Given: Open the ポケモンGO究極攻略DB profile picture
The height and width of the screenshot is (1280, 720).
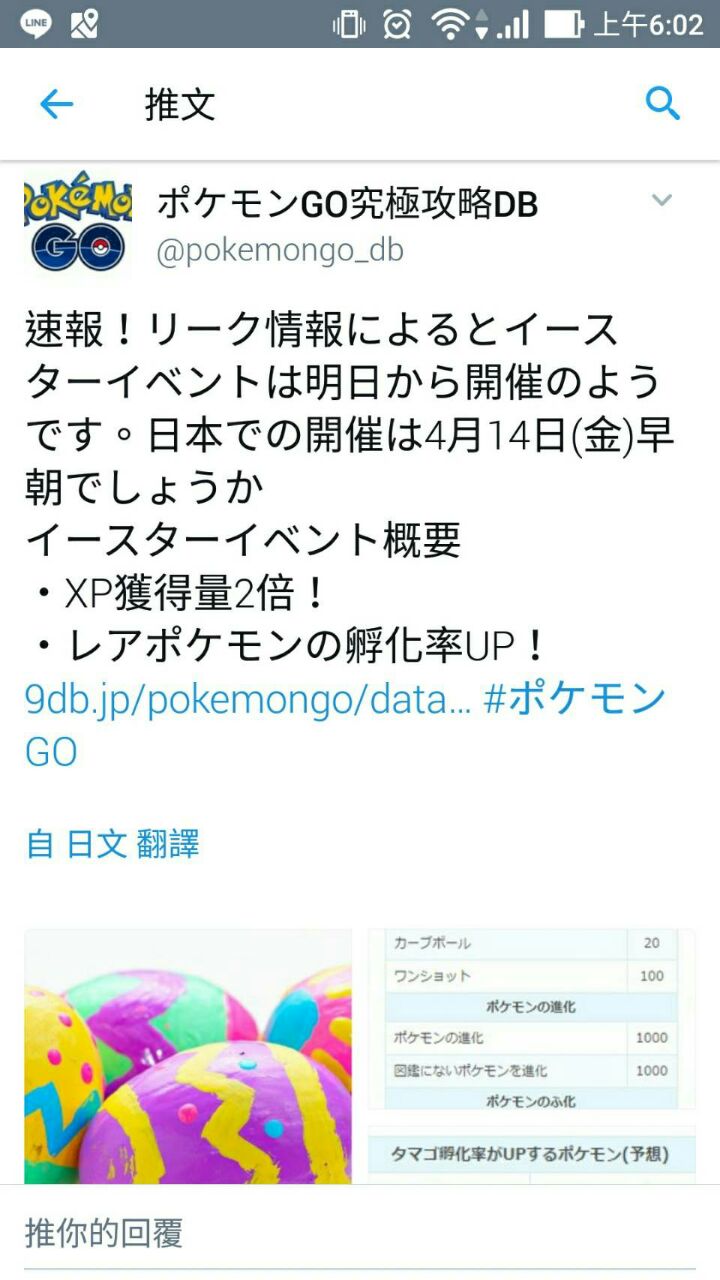Looking at the screenshot, I should pyautogui.click(x=78, y=226).
